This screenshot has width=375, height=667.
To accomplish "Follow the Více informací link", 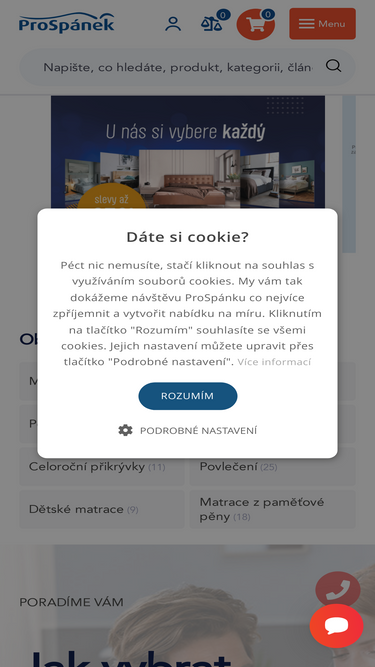I will [274, 362].
